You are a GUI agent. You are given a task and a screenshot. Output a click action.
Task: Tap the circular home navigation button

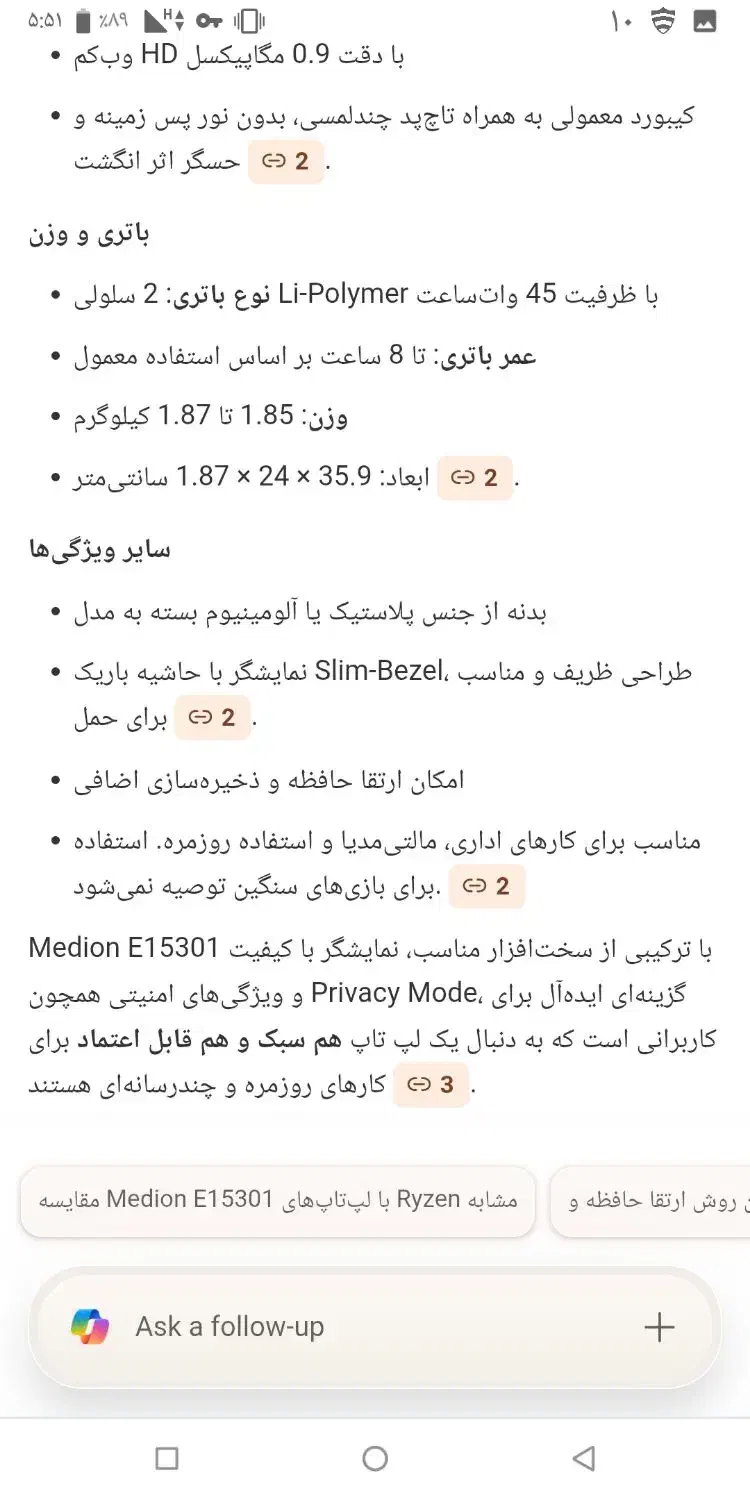(375, 1459)
